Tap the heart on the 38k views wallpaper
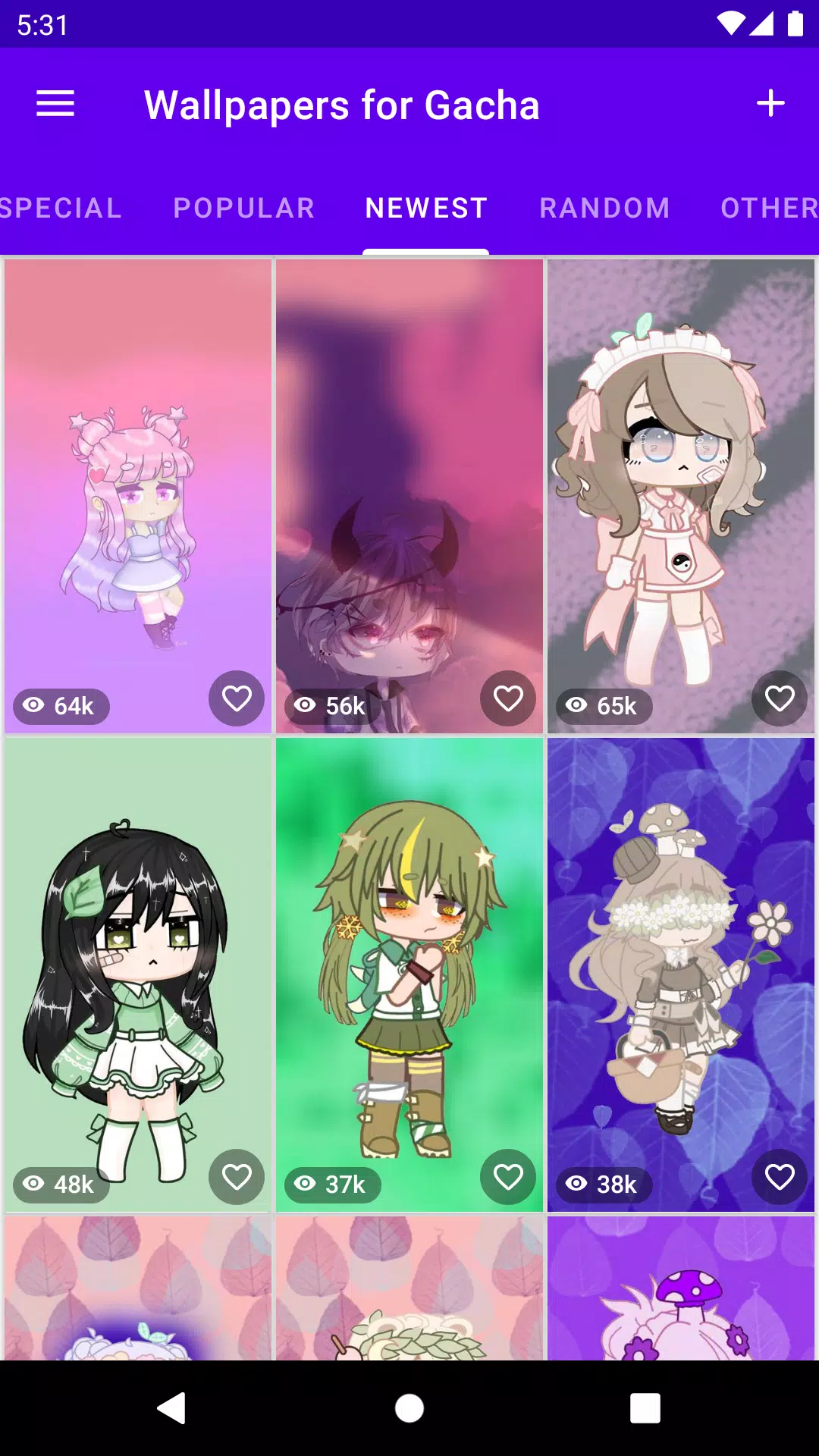Image resolution: width=819 pixels, height=1456 pixels. pos(780,1177)
